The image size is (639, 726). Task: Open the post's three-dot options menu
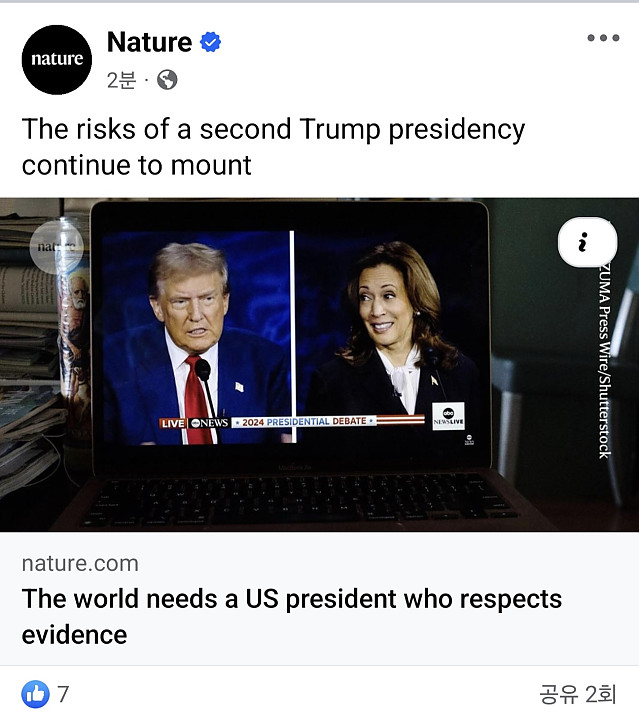tap(603, 38)
